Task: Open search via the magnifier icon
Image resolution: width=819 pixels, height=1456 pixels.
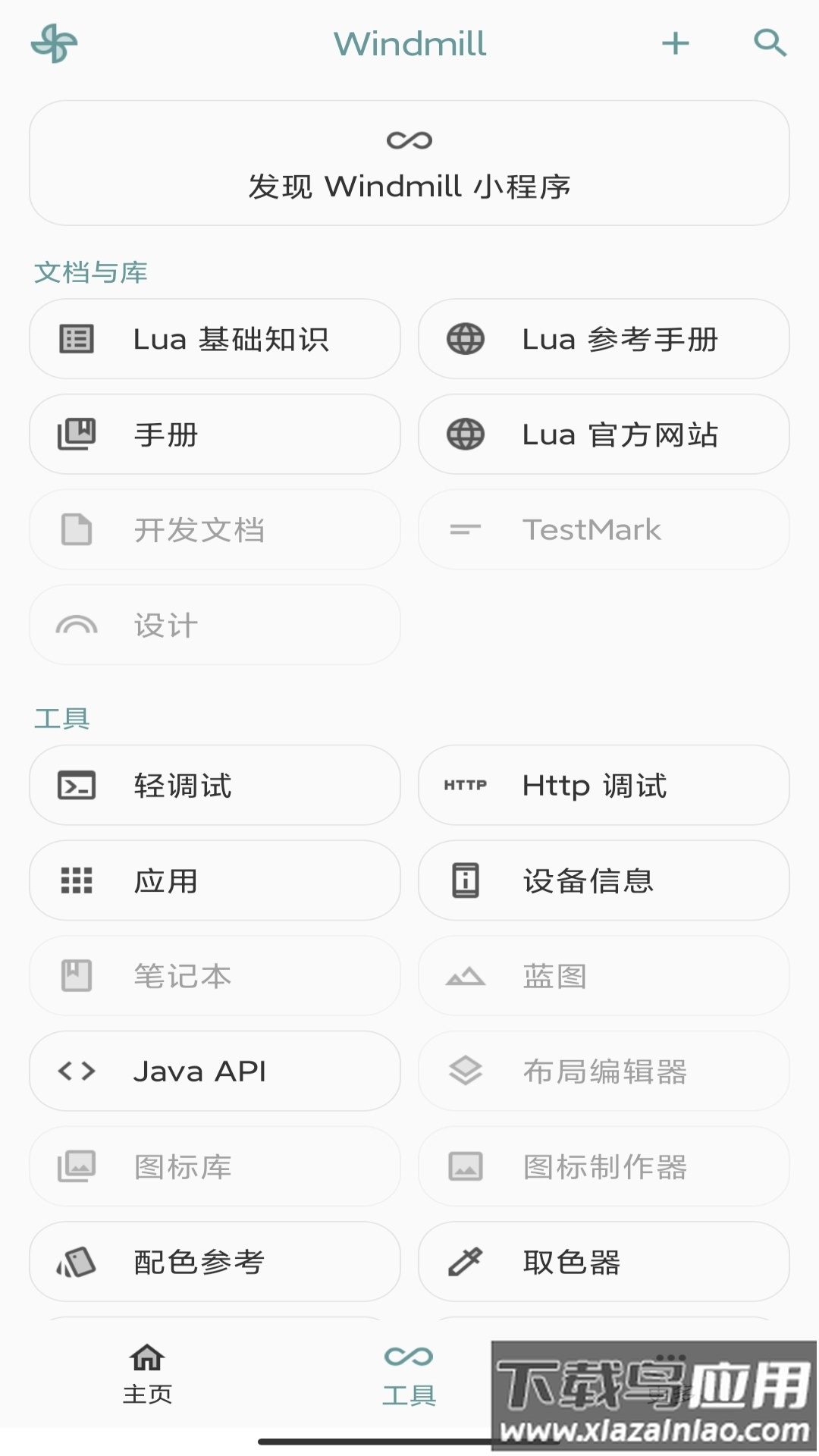Action: pyautogui.click(x=770, y=43)
